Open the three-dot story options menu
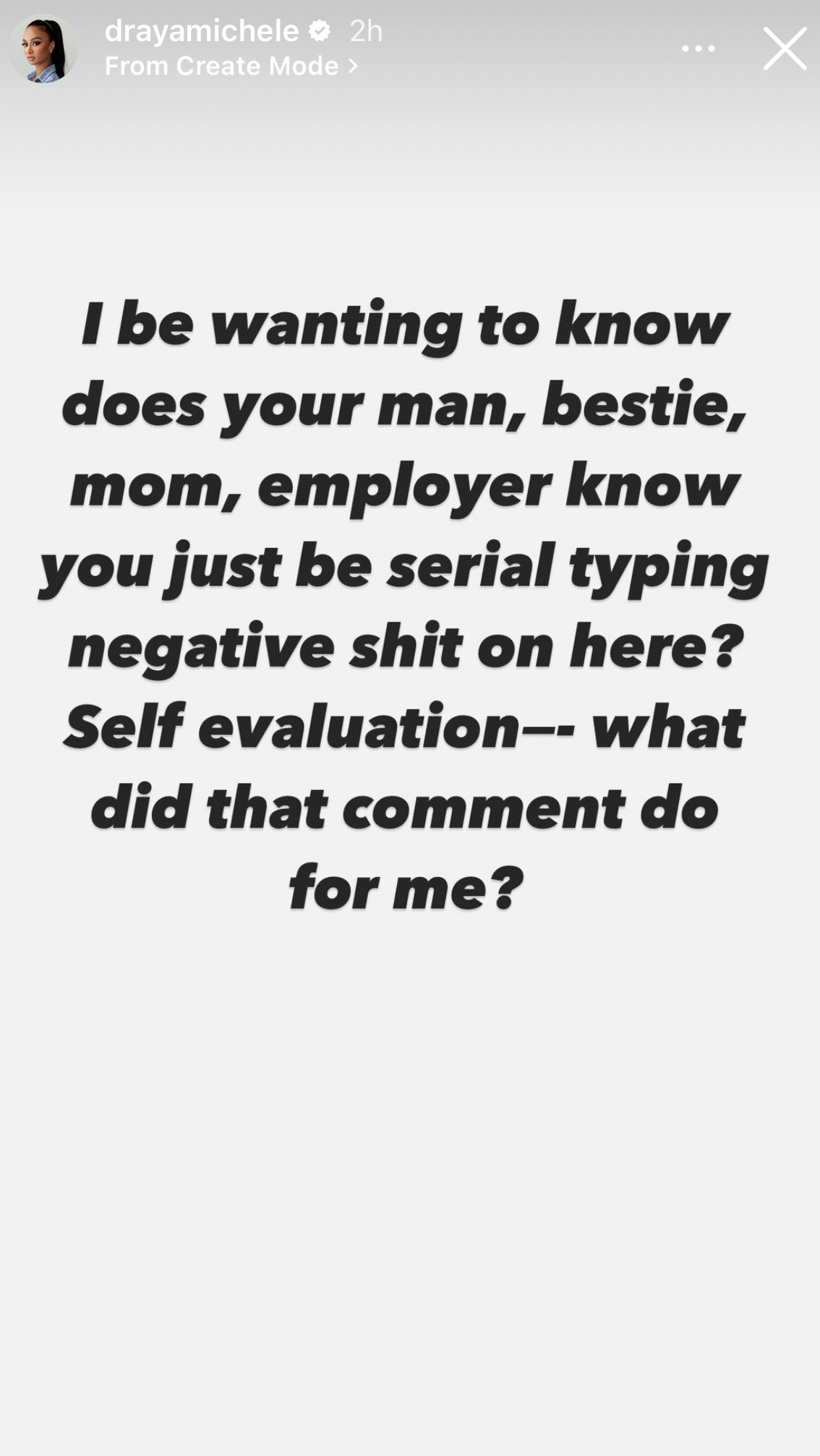820x1456 pixels. click(x=698, y=49)
